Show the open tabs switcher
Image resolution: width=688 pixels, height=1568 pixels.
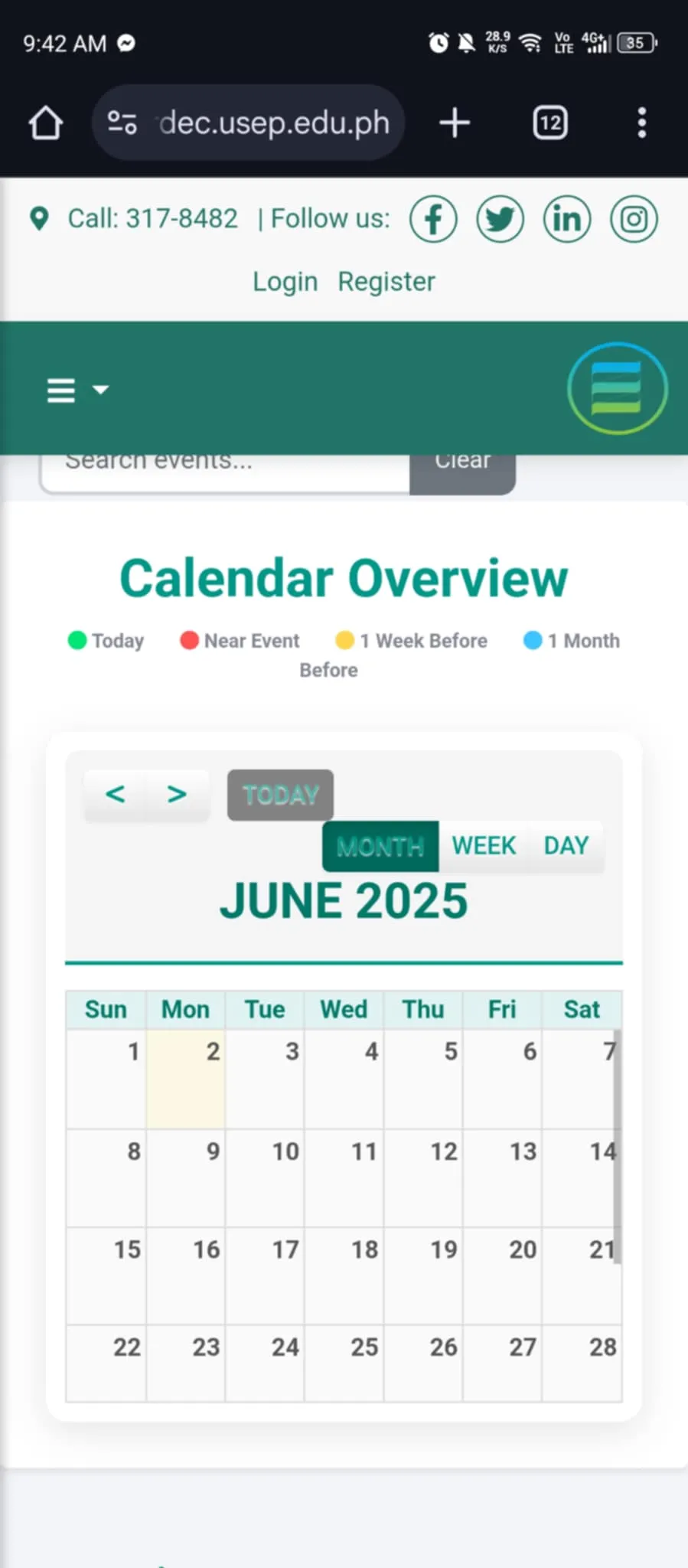[x=549, y=122]
